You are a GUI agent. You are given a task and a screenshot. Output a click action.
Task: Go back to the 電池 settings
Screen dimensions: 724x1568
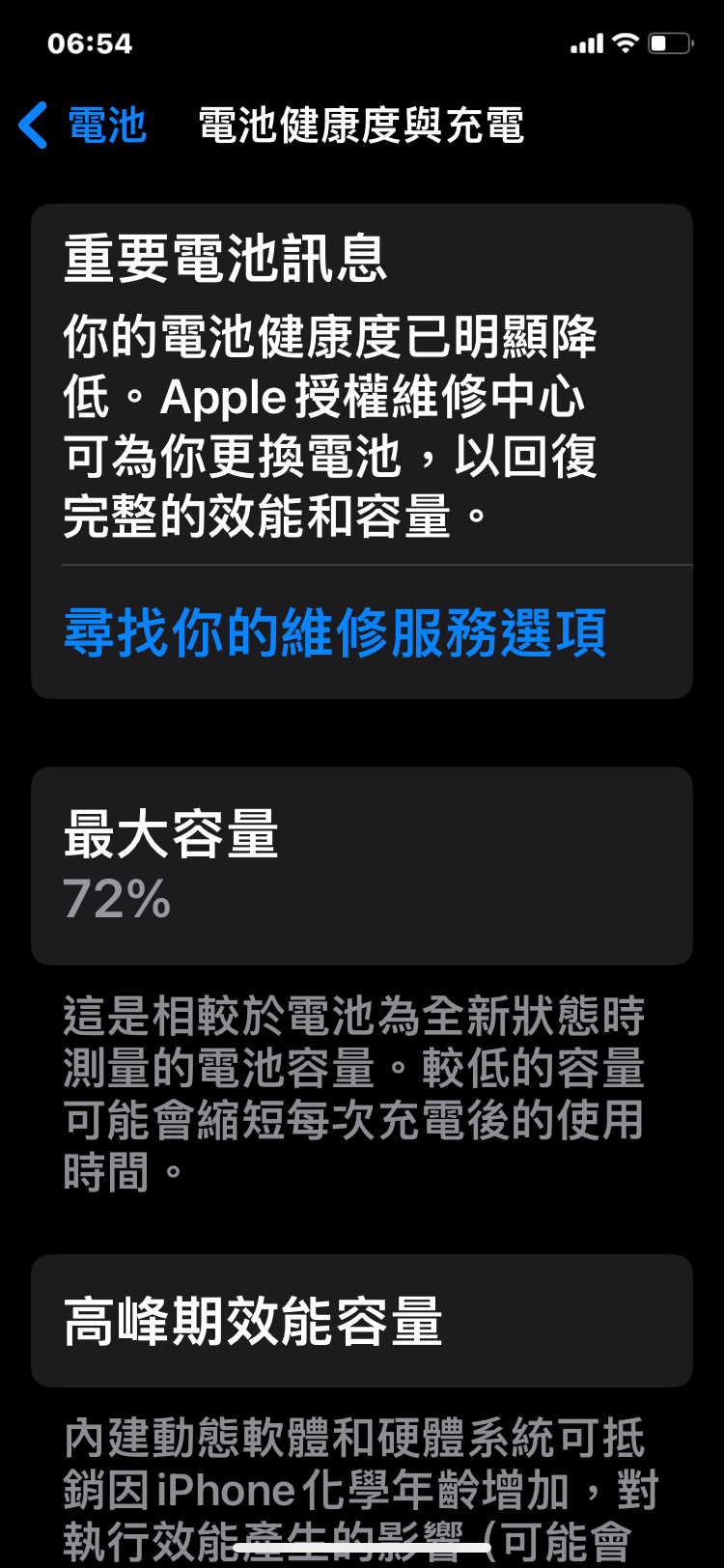[x=83, y=126]
